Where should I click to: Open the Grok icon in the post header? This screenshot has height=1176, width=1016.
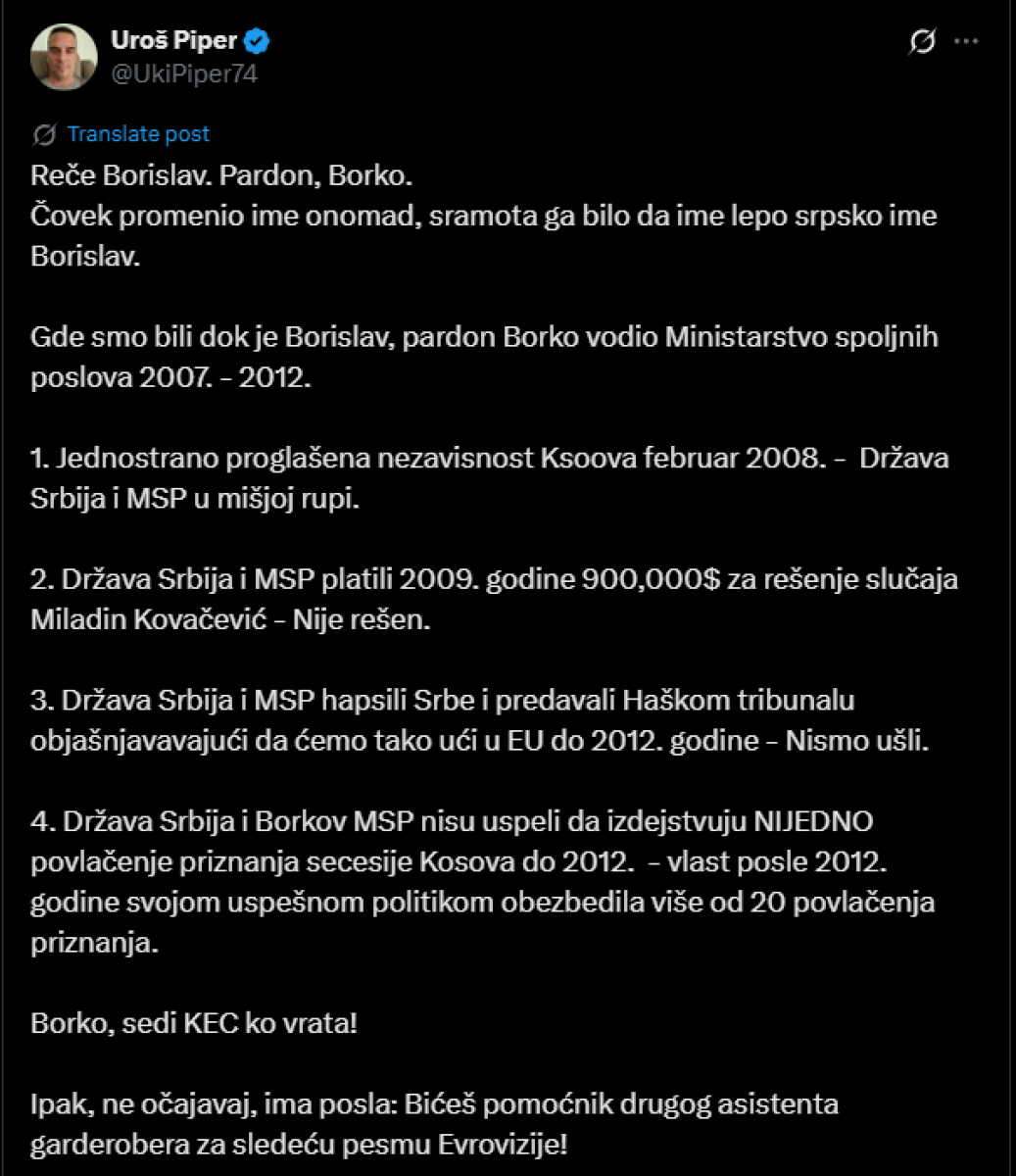pos(922,42)
